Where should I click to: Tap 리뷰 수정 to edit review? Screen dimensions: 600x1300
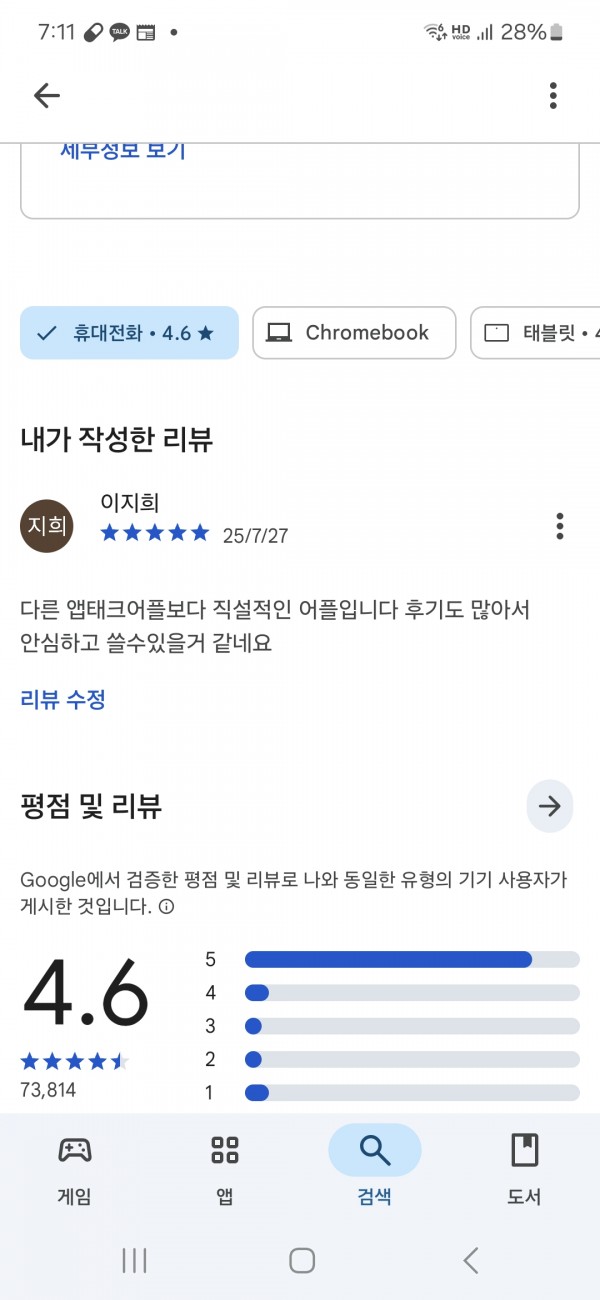(x=63, y=699)
